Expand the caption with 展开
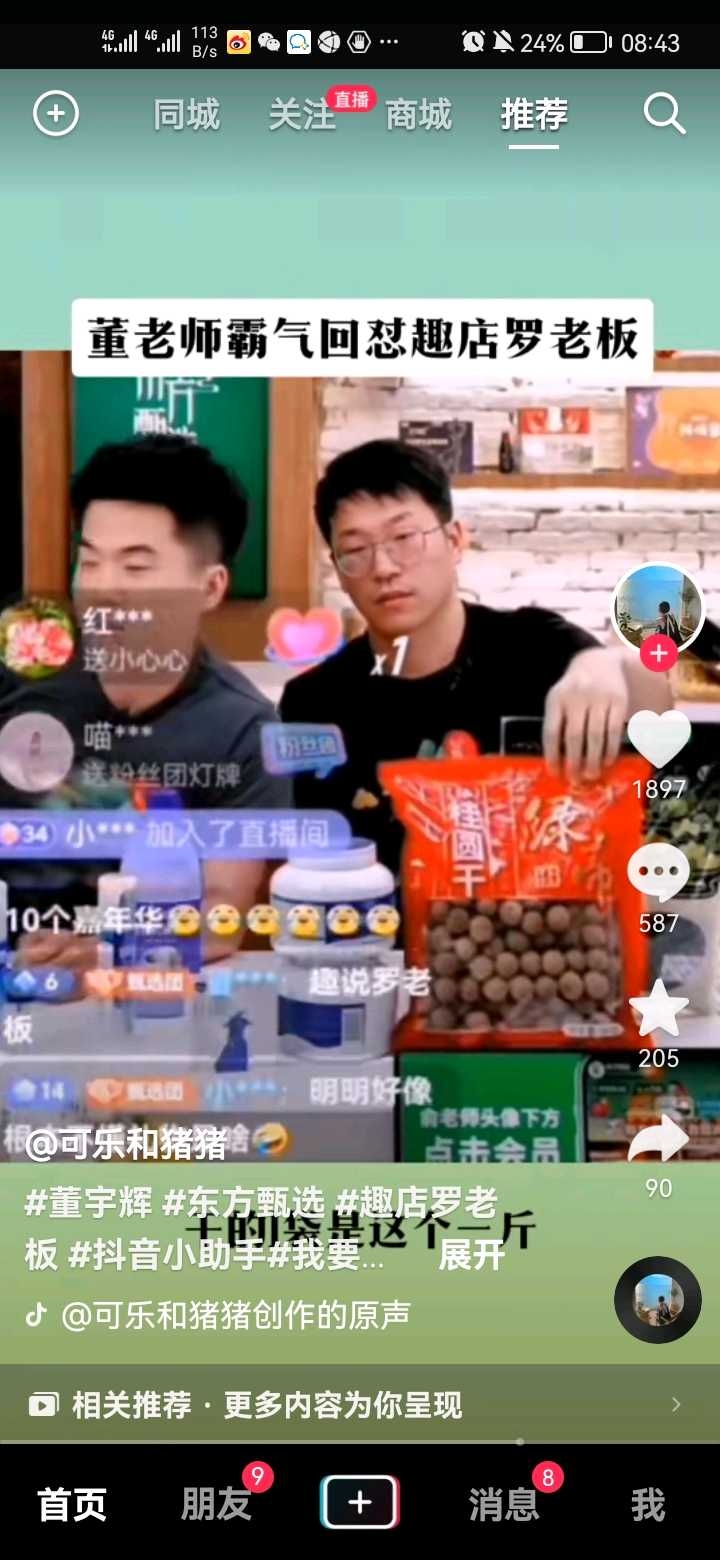The width and height of the screenshot is (720, 1560). pyautogui.click(x=471, y=1254)
